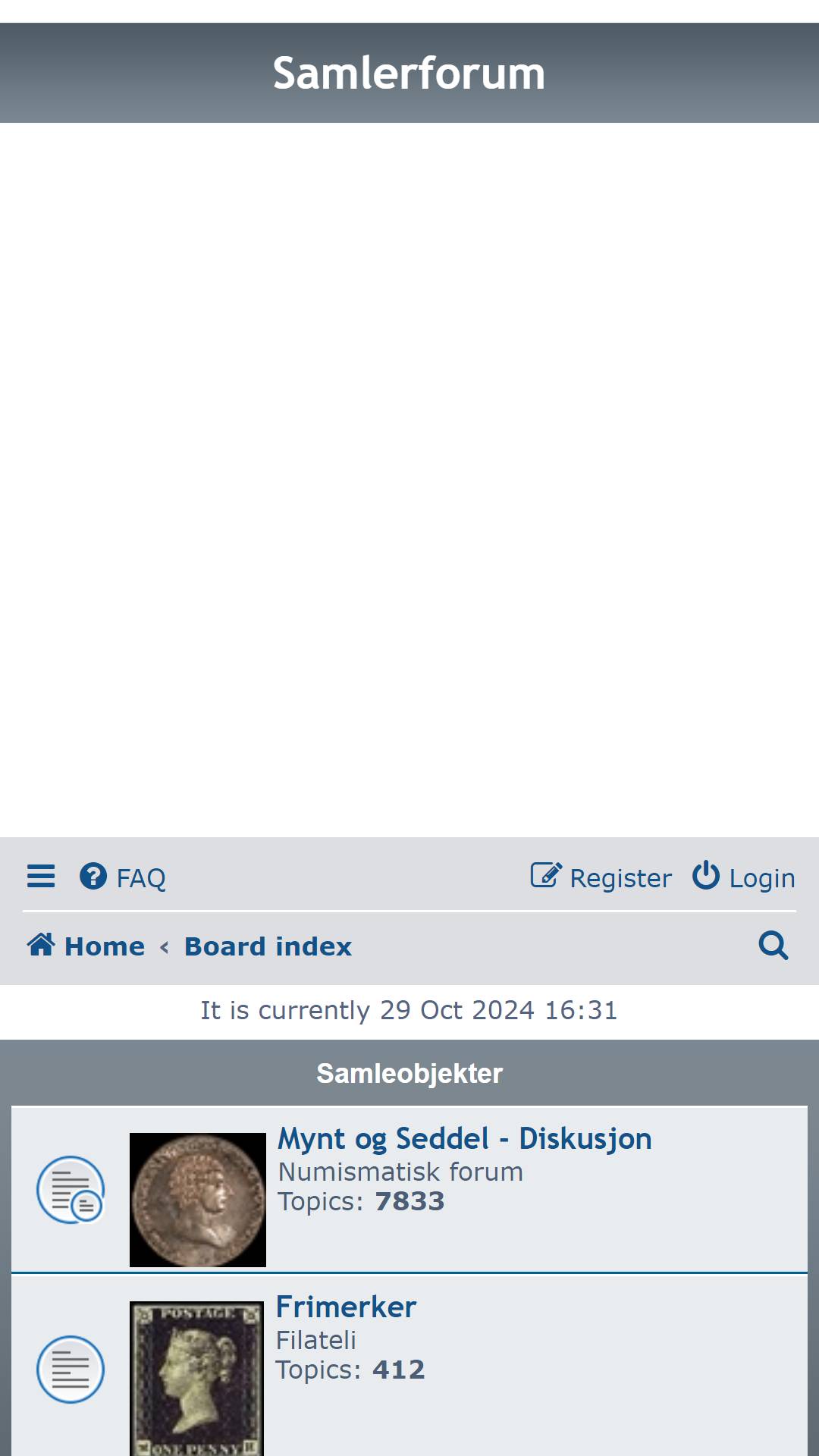Image resolution: width=819 pixels, height=1456 pixels.
Task: Tap the stamp image for Frimerker
Action: [x=197, y=1379]
